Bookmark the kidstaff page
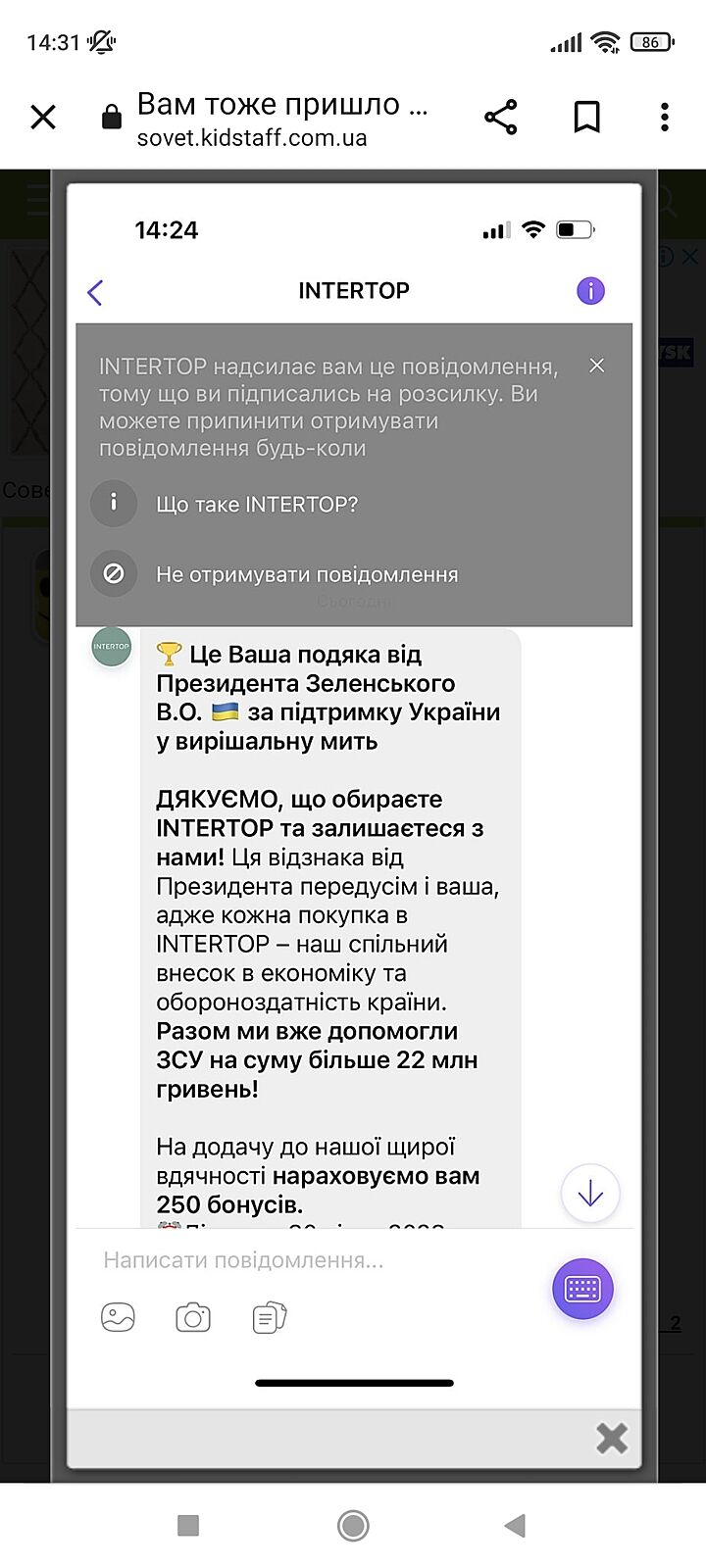 pos(586,118)
